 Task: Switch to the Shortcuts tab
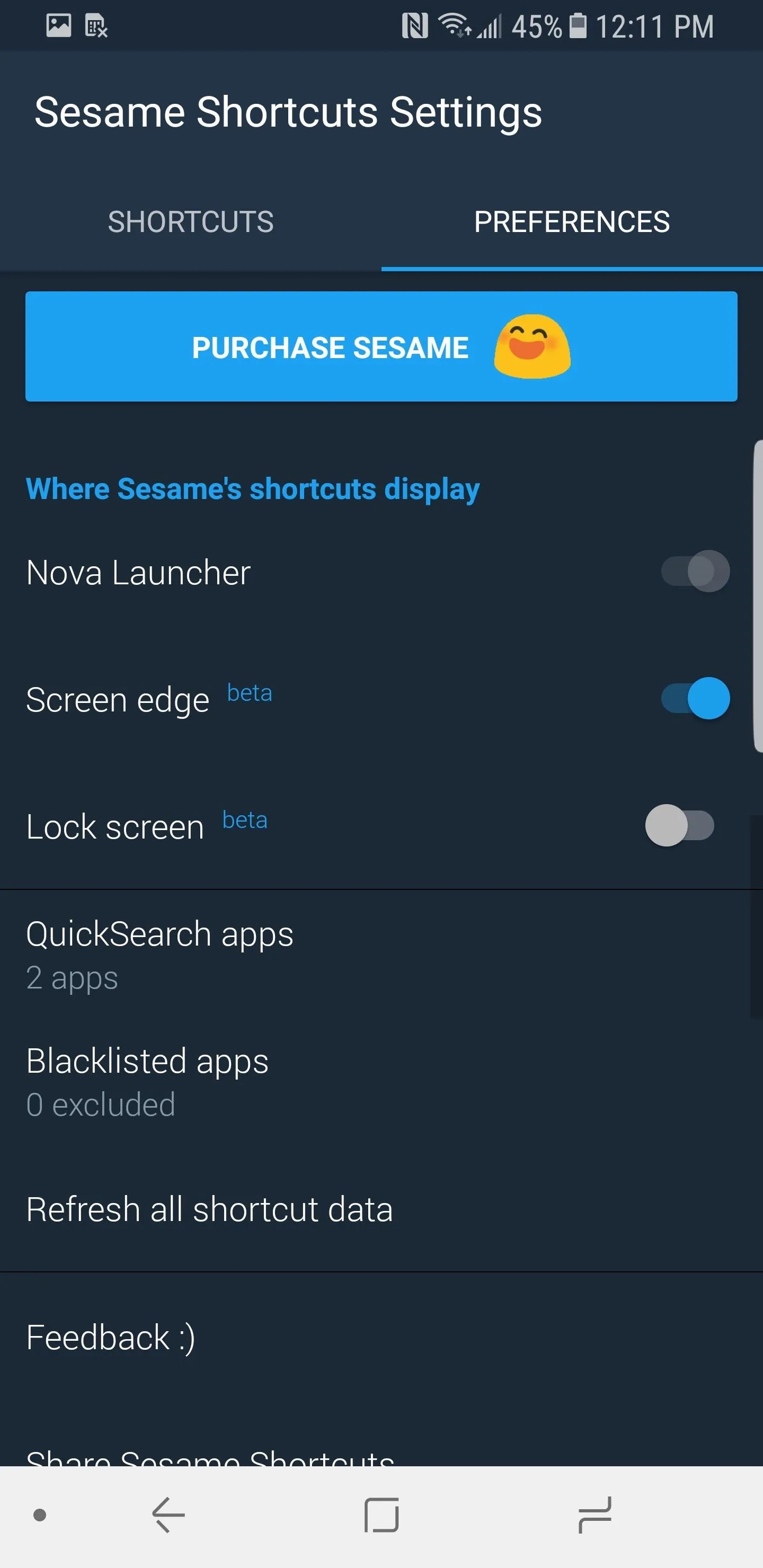(191, 221)
